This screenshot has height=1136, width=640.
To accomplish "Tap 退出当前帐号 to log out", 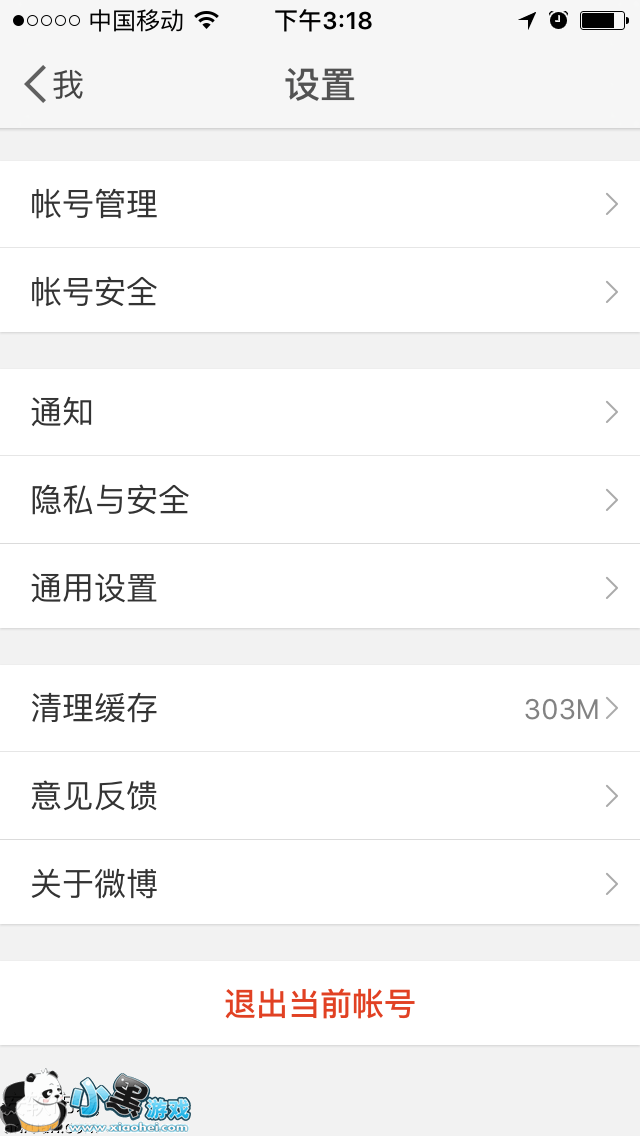I will coord(320,1004).
